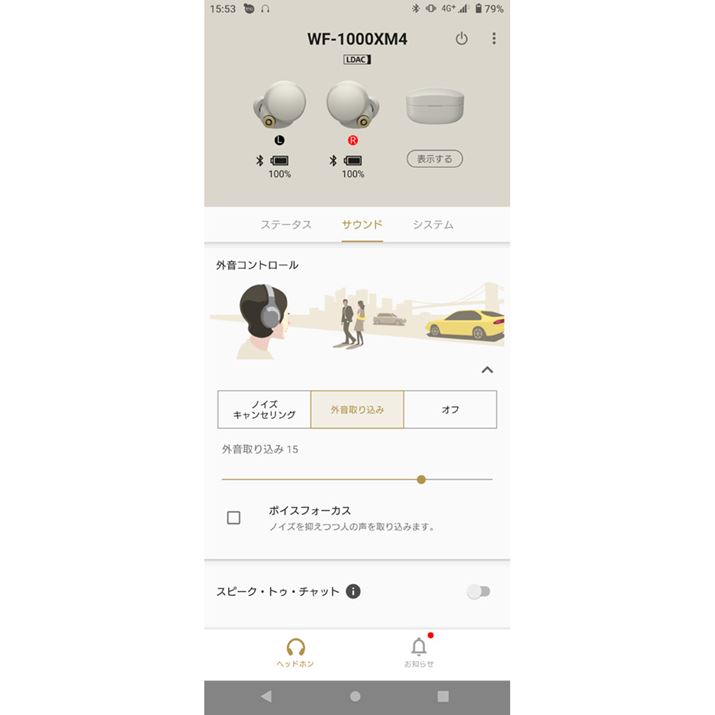Tap the system home button
Viewport: 715px width, 715px height.
click(x=355, y=696)
